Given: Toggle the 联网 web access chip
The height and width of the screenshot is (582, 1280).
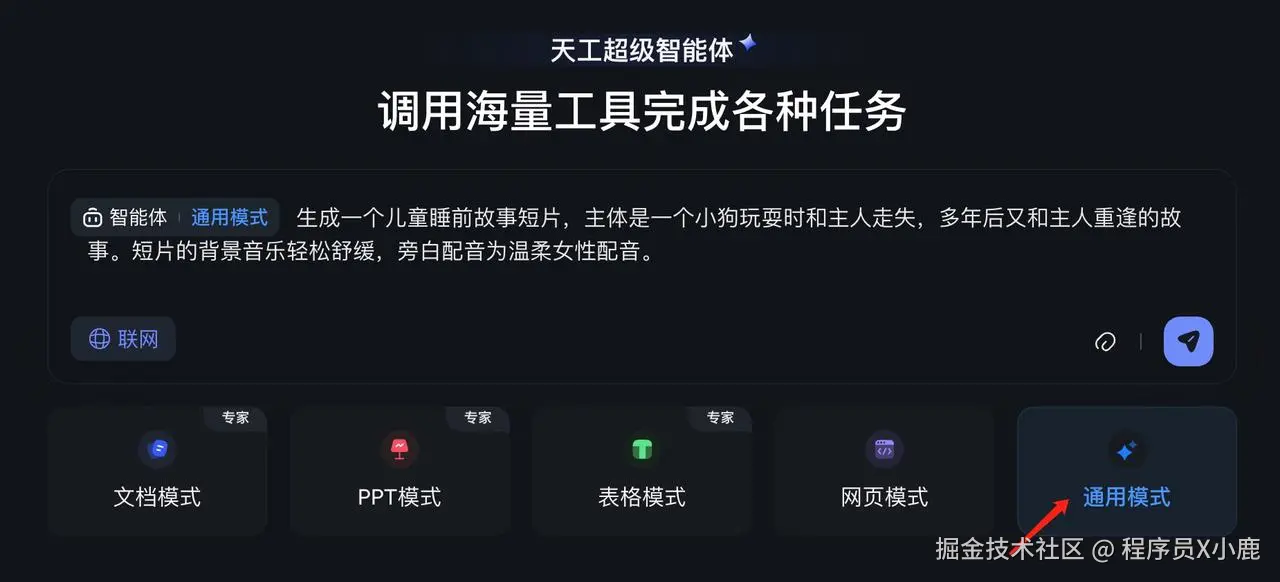Looking at the screenshot, I should click(x=123, y=339).
